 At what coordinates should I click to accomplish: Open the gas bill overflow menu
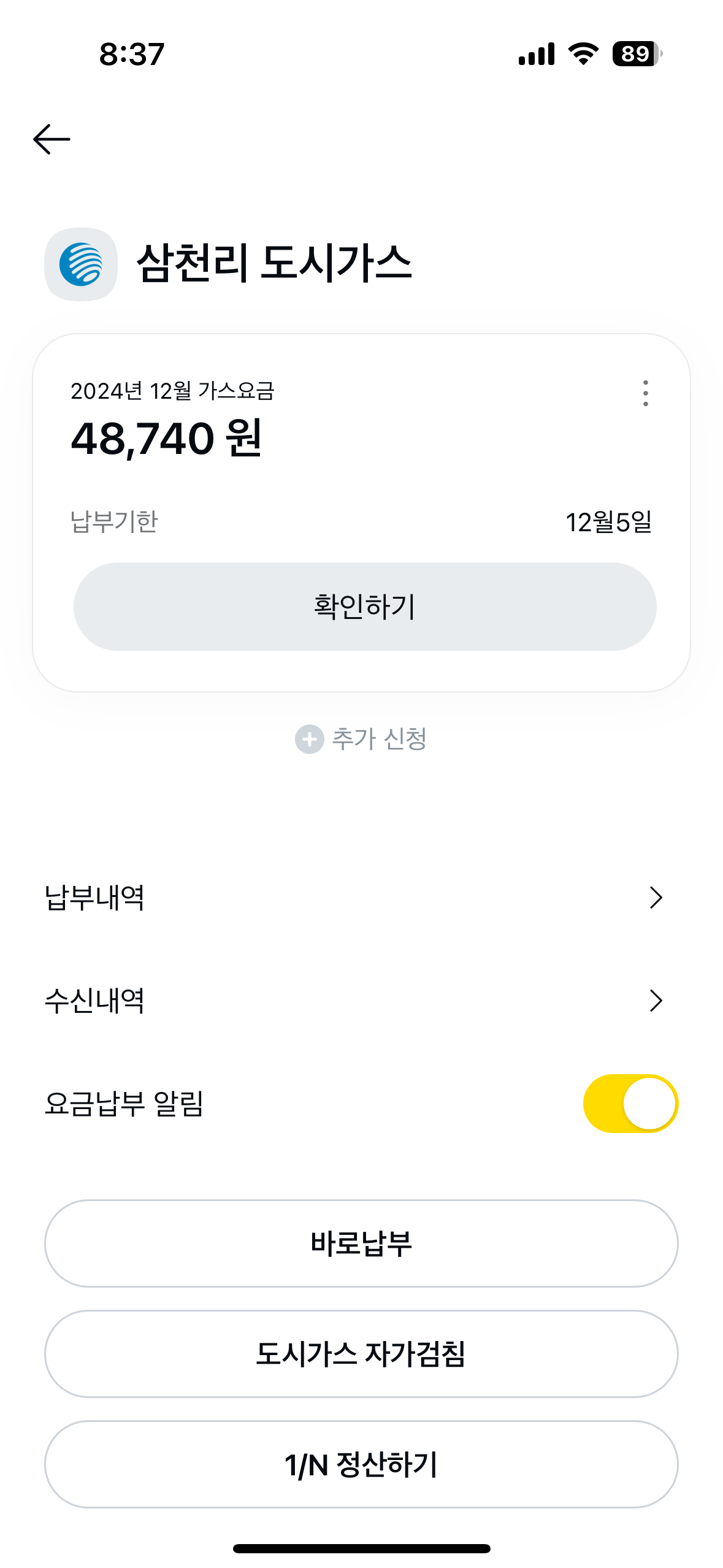click(x=645, y=393)
